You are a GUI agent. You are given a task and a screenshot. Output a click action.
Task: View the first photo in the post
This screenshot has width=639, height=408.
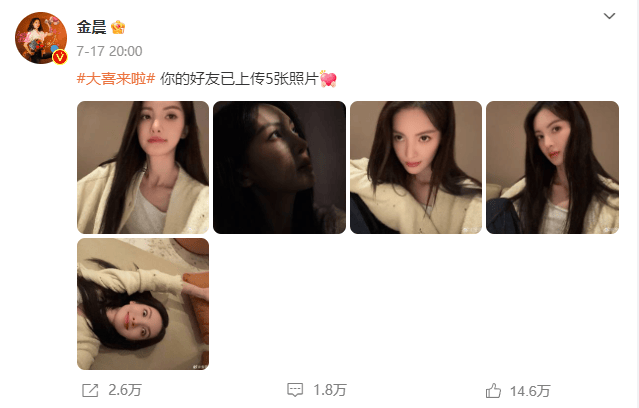click(143, 167)
